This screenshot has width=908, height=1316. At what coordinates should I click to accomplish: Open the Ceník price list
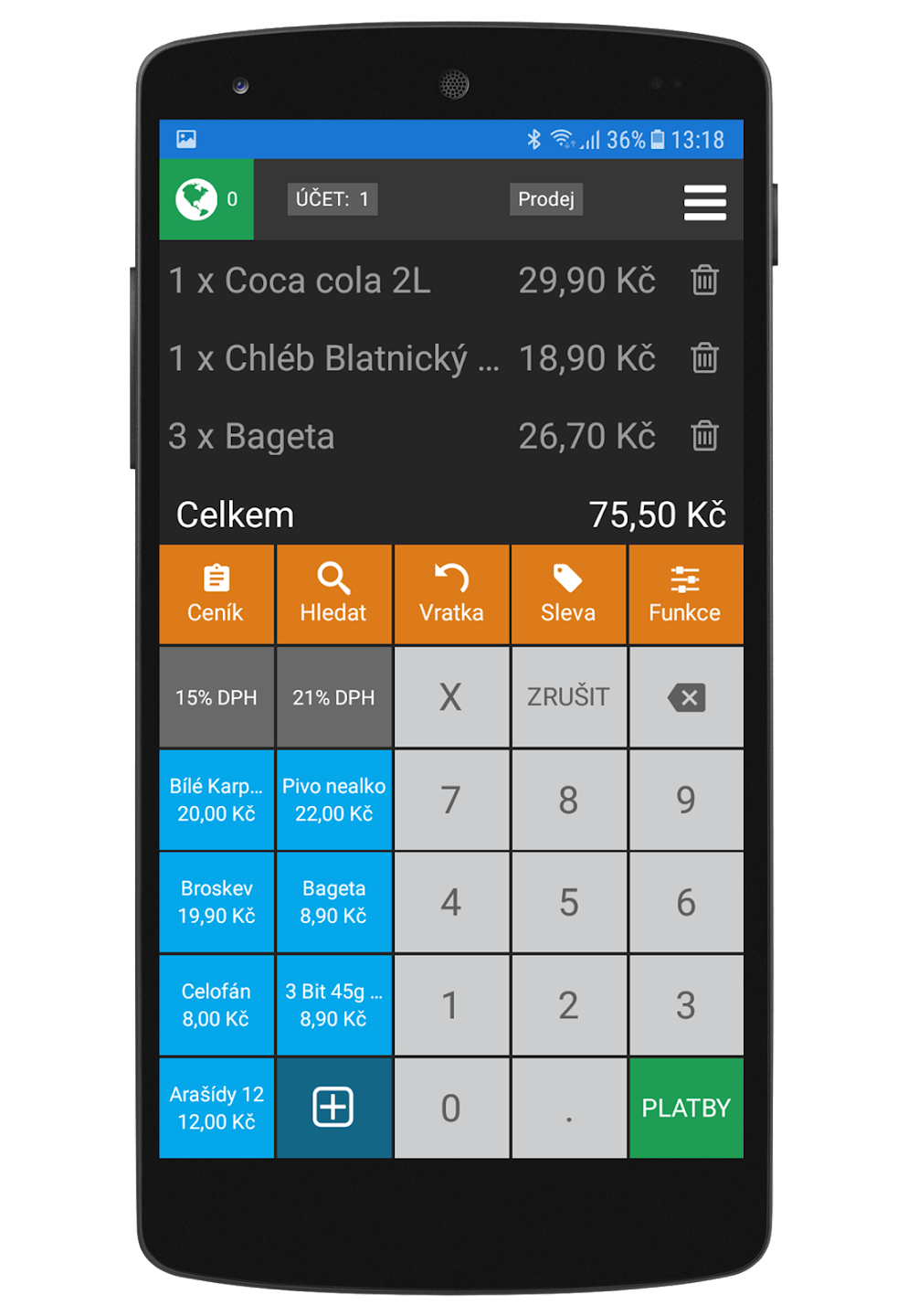[x=216, y=594]
